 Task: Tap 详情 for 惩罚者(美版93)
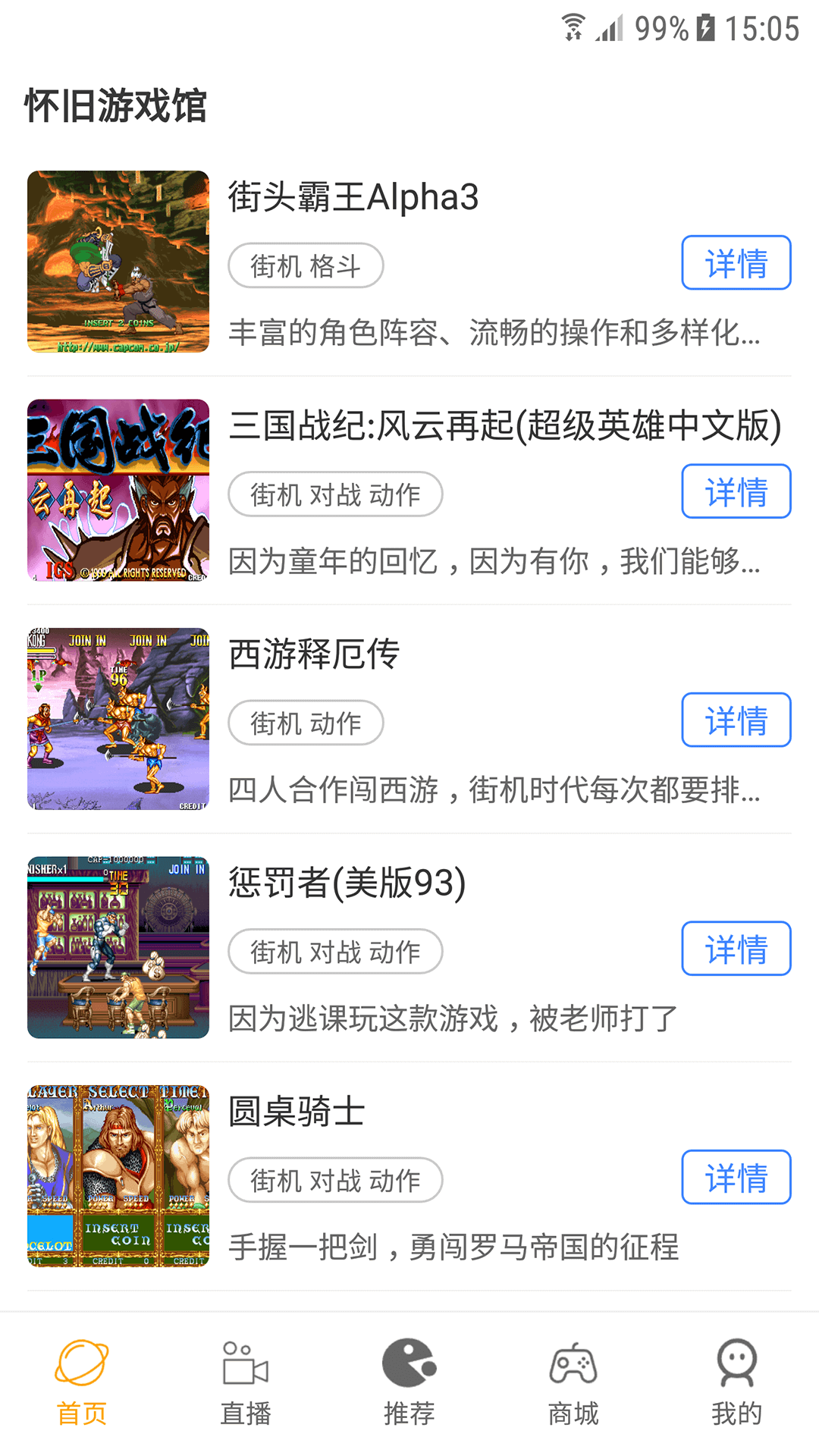click(x=736, y=949)
